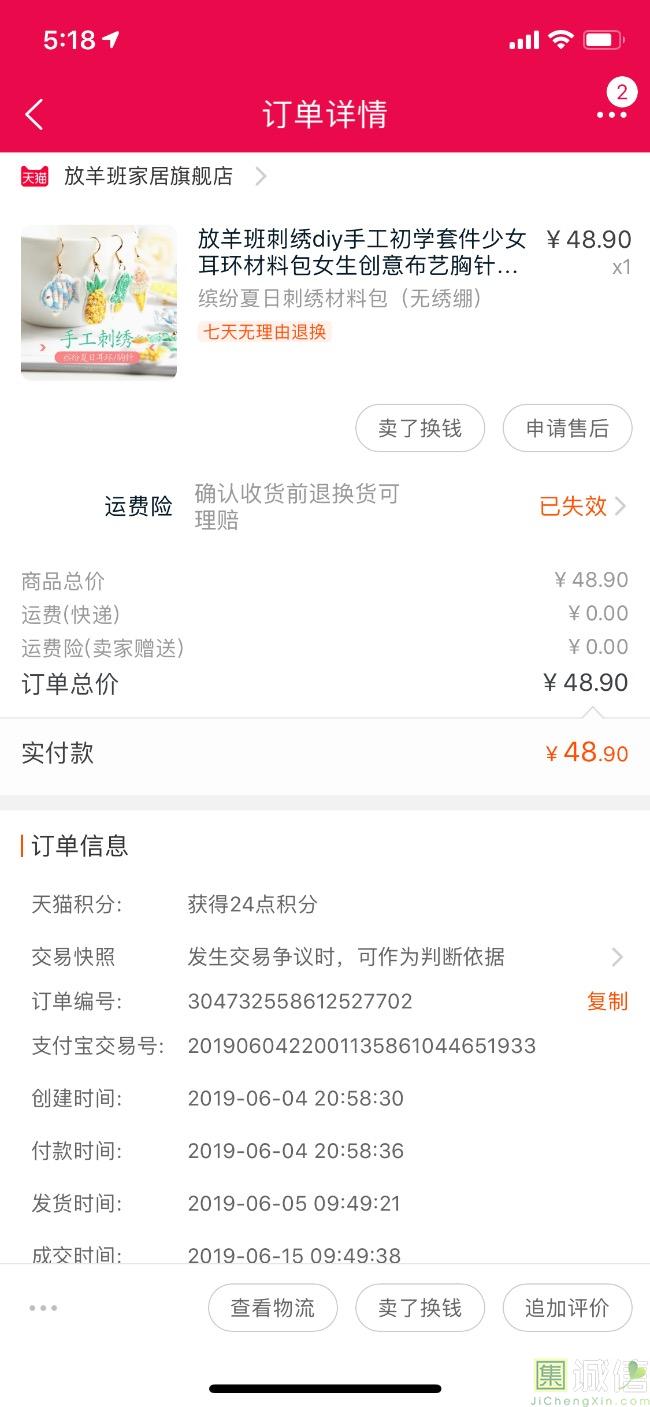Open the three-dot menu in the header
This screenshot has height=1407, width=650.
pos(612,114)
